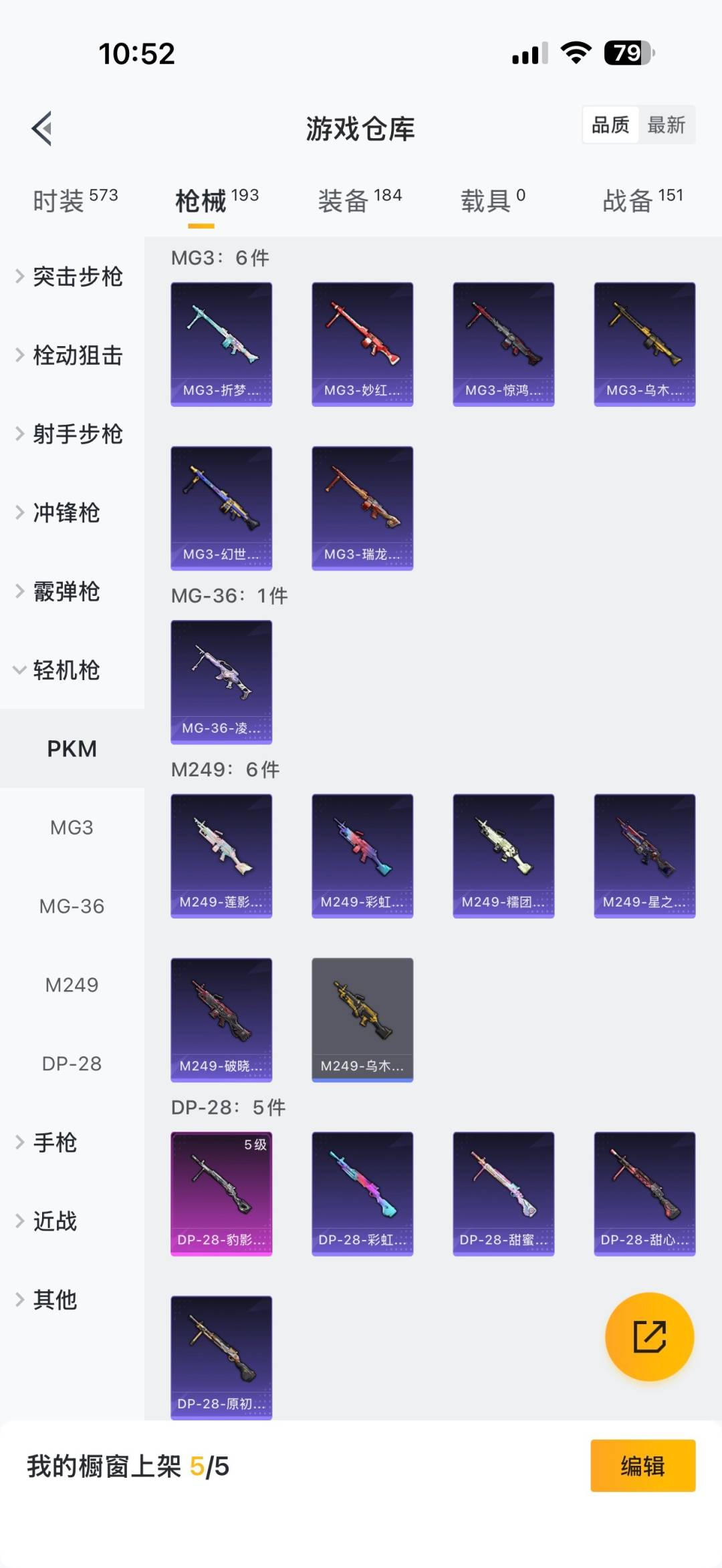Go back using the top-left arrow
The width and height of the screenshot is (722, 1568).
point(42,128)
